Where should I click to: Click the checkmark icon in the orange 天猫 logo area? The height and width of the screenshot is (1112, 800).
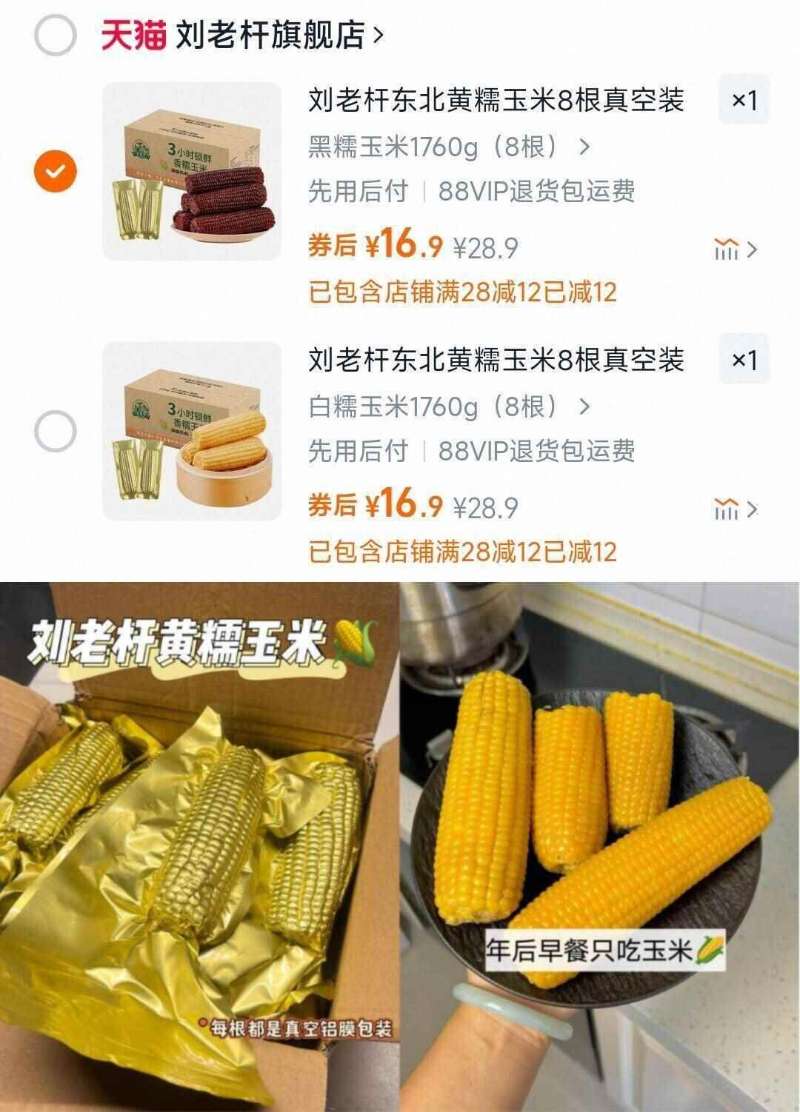[57, 172]
